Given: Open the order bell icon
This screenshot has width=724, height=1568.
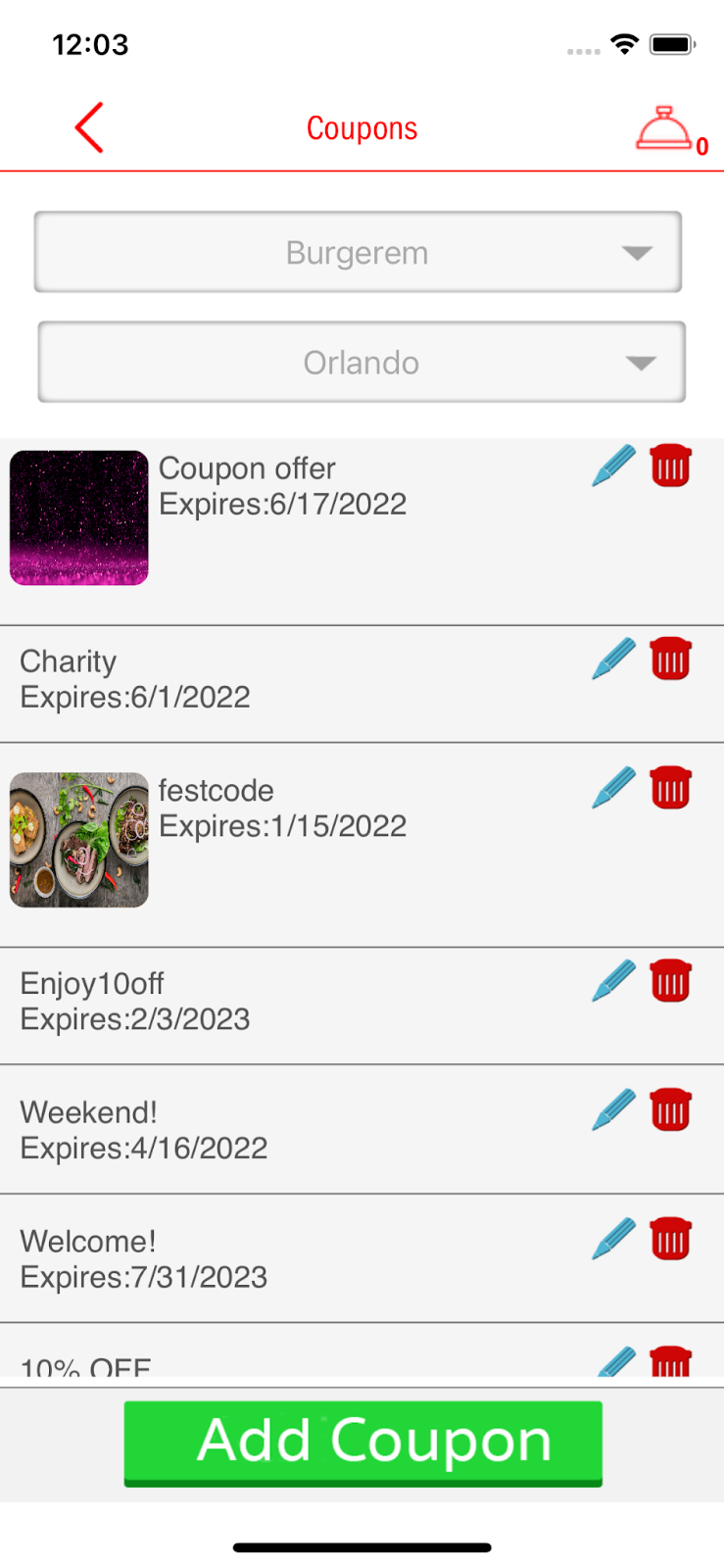Looking at the screenshot, I should pos(665,129).
